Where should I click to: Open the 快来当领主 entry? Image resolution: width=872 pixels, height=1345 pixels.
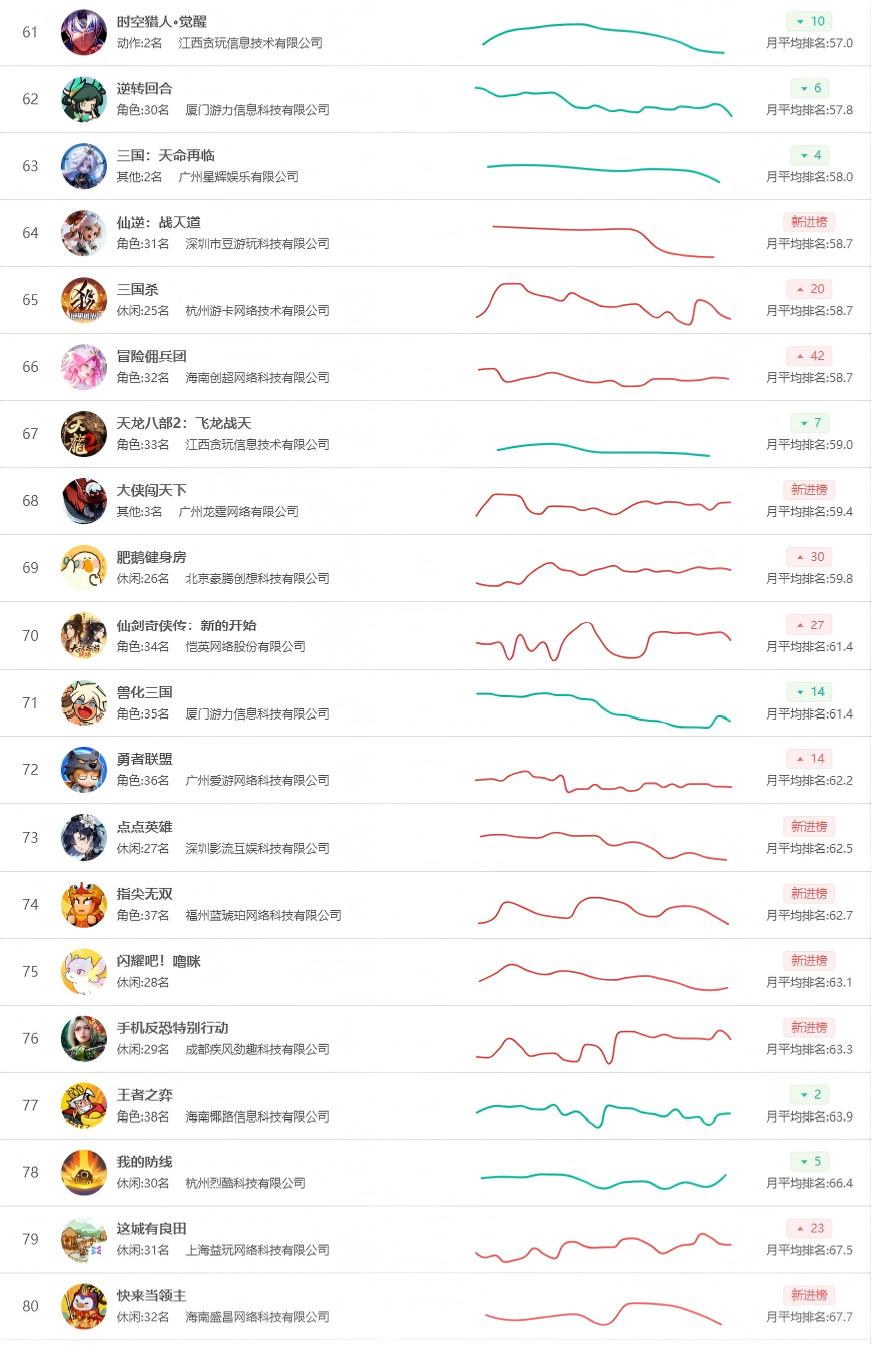436,1307
